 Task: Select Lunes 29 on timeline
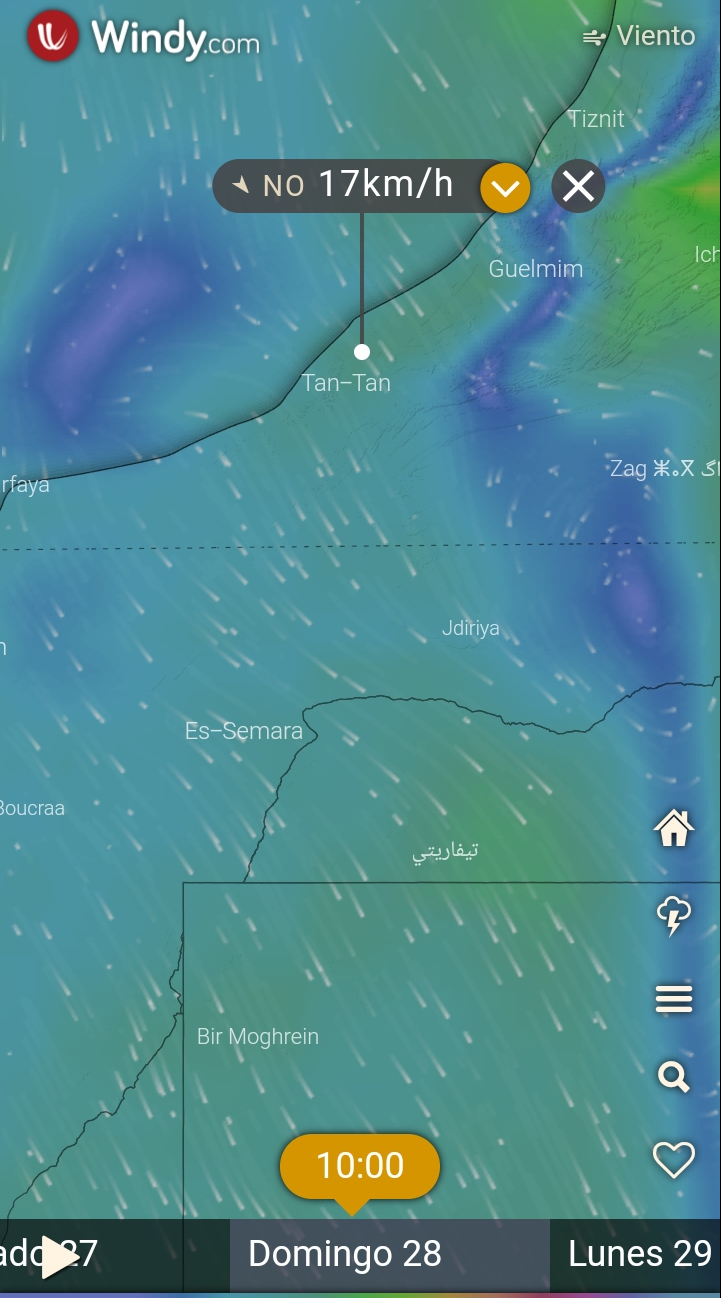pyautogui.click(x=639, y=1254)
